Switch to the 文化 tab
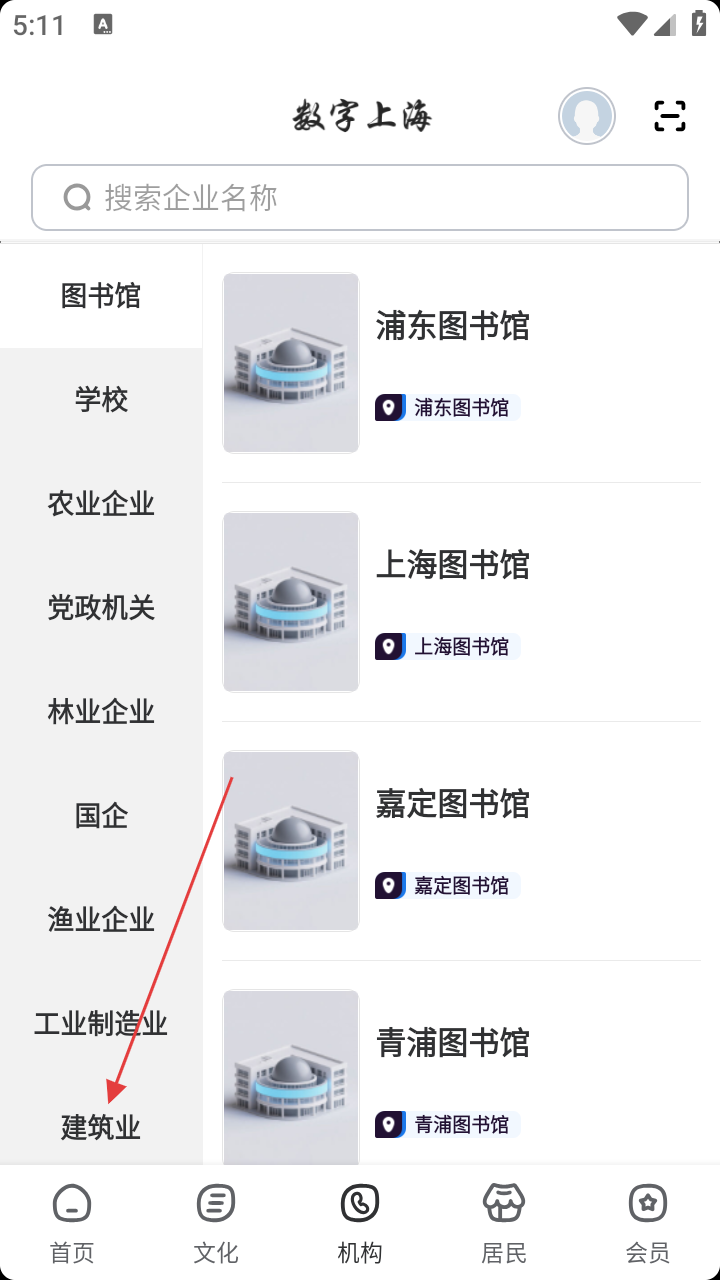 point(216,1222)
